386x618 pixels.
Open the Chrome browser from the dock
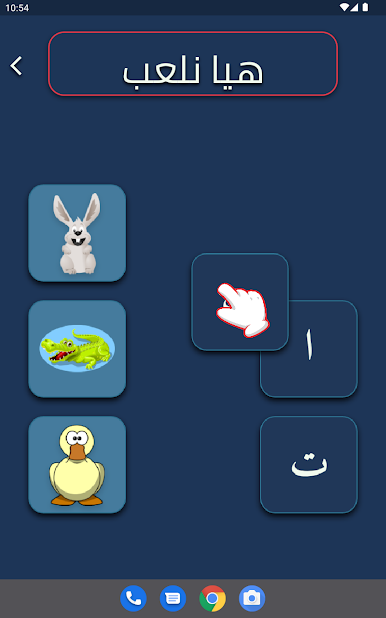(x=213, y=598)
